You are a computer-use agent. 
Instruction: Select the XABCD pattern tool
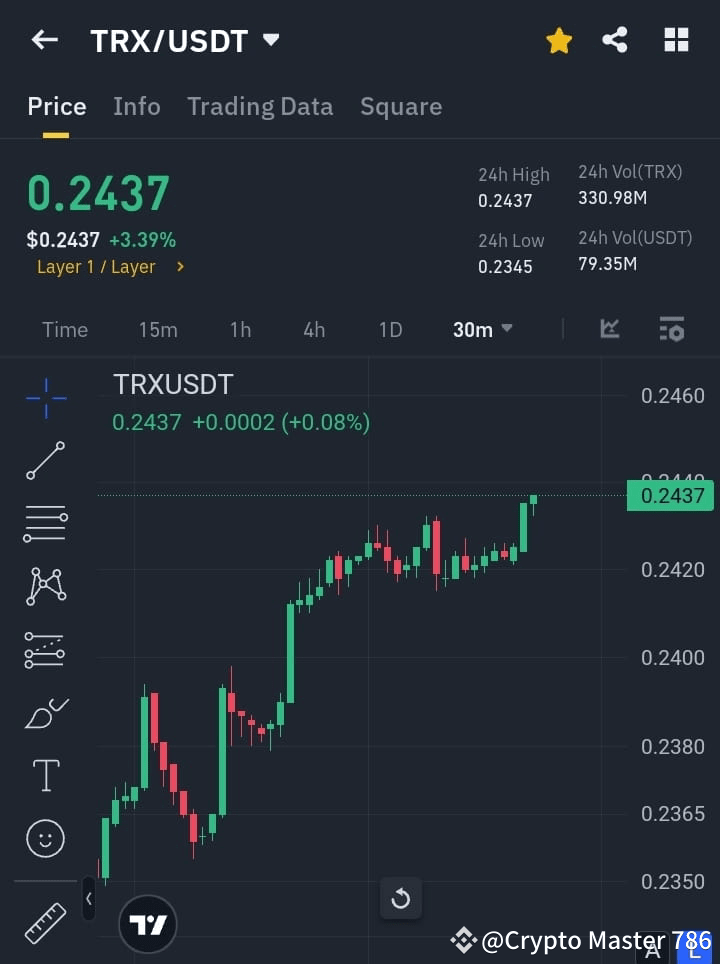45,587
